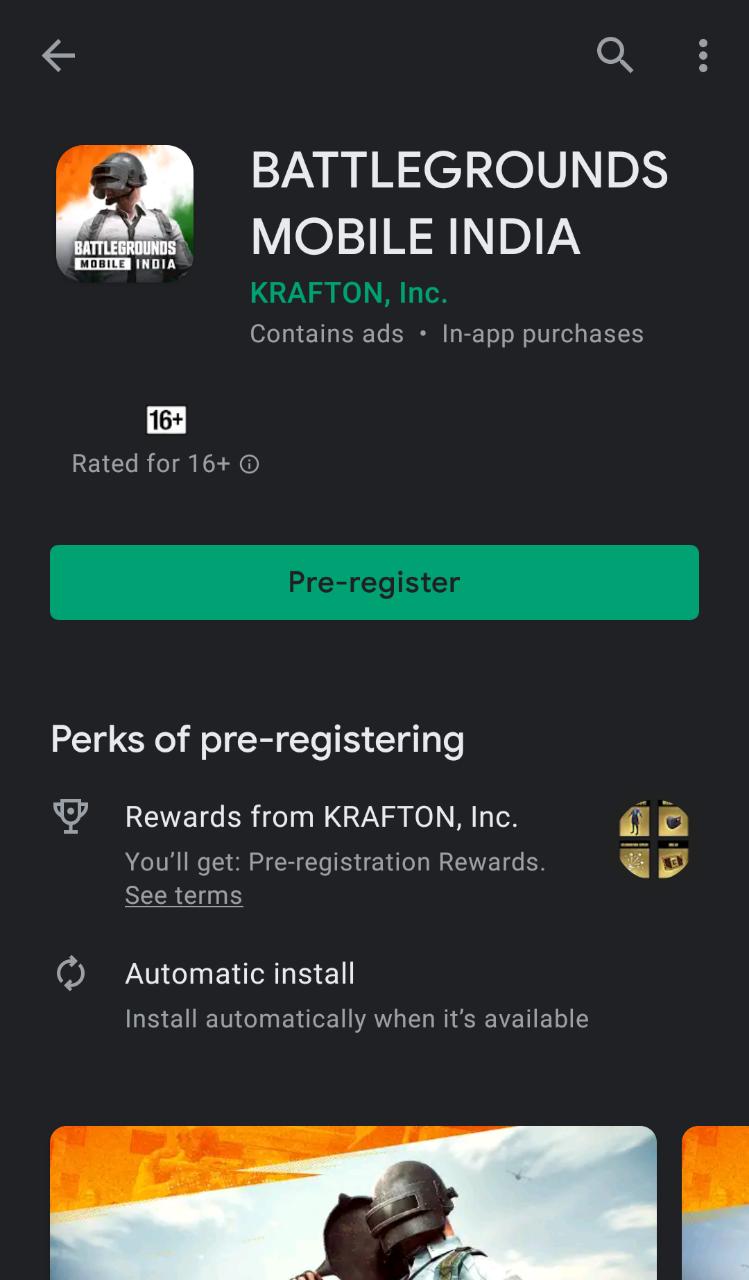Open the KRAFTON, Inc. developer page

(349, 293)
